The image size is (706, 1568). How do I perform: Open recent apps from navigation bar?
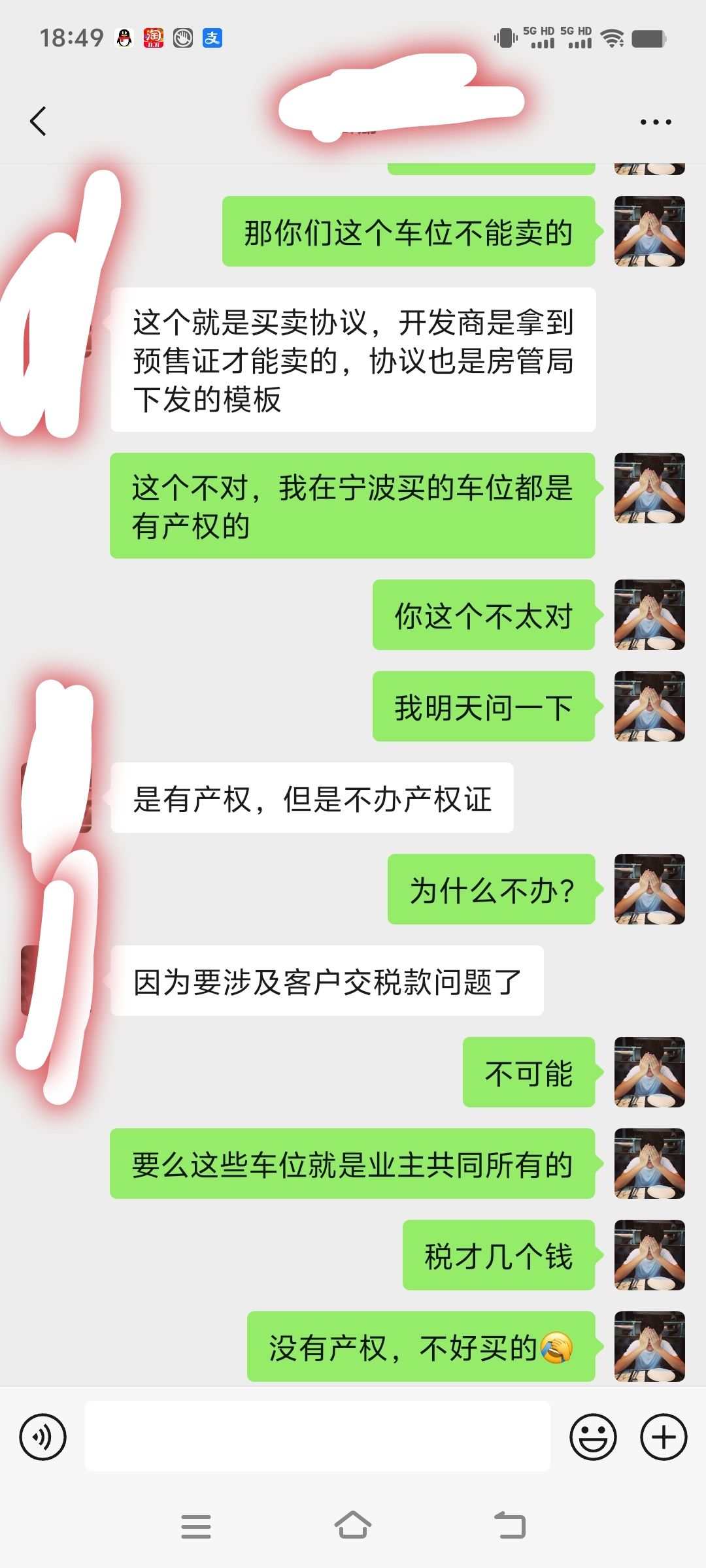click(x=196, y=1526)
